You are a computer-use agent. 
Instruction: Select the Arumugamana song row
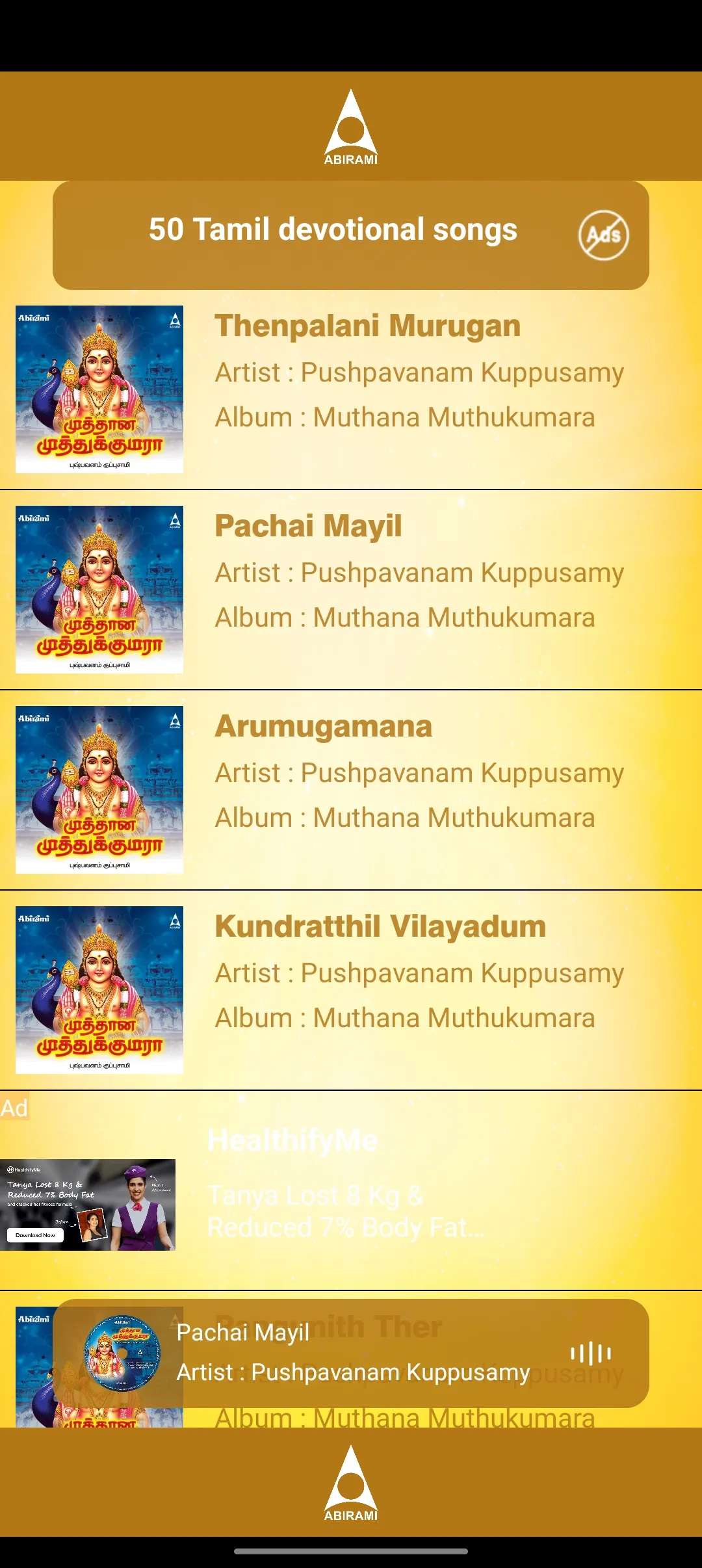(351, 790)
